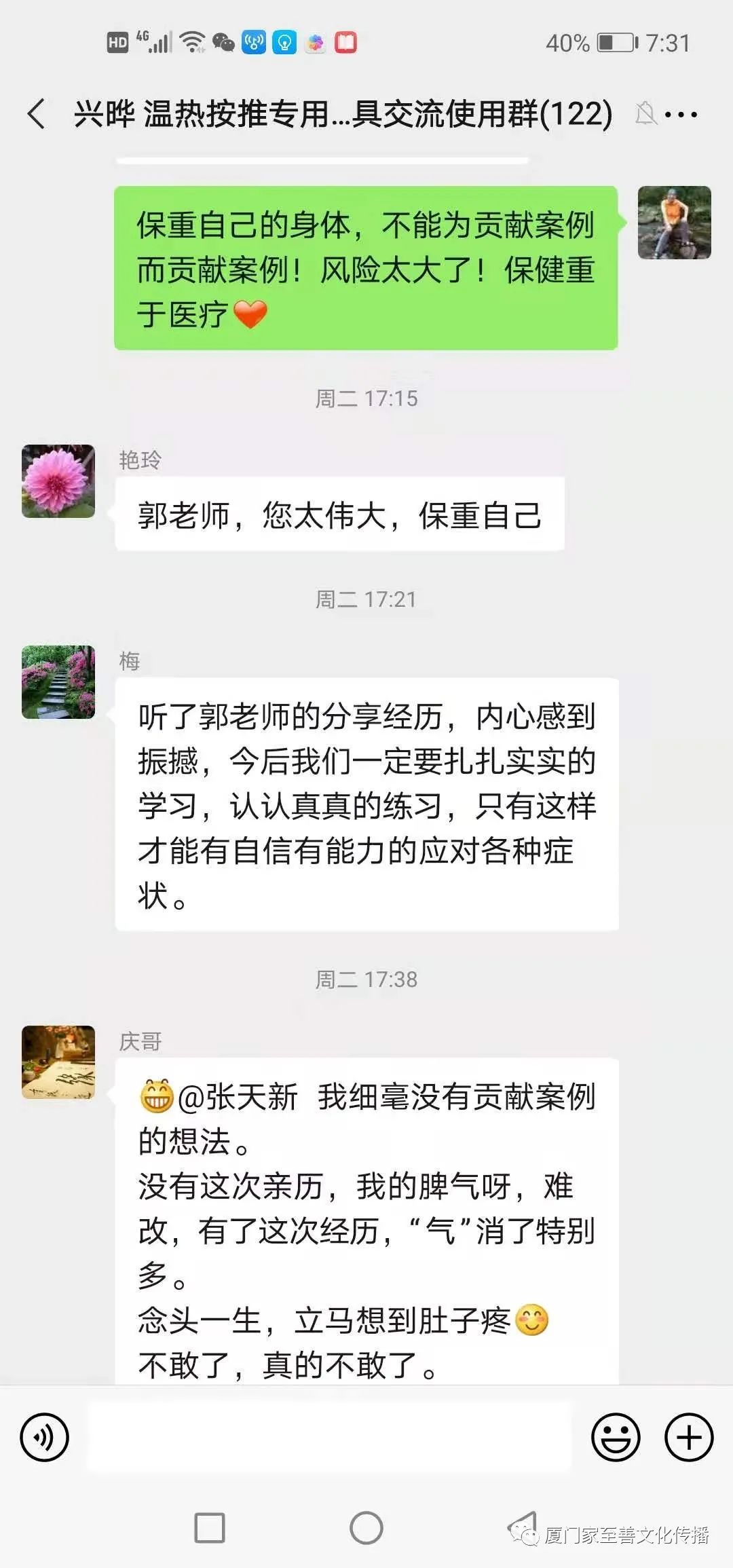
Task: Tap the system home button
Action: pos(366,1528)
